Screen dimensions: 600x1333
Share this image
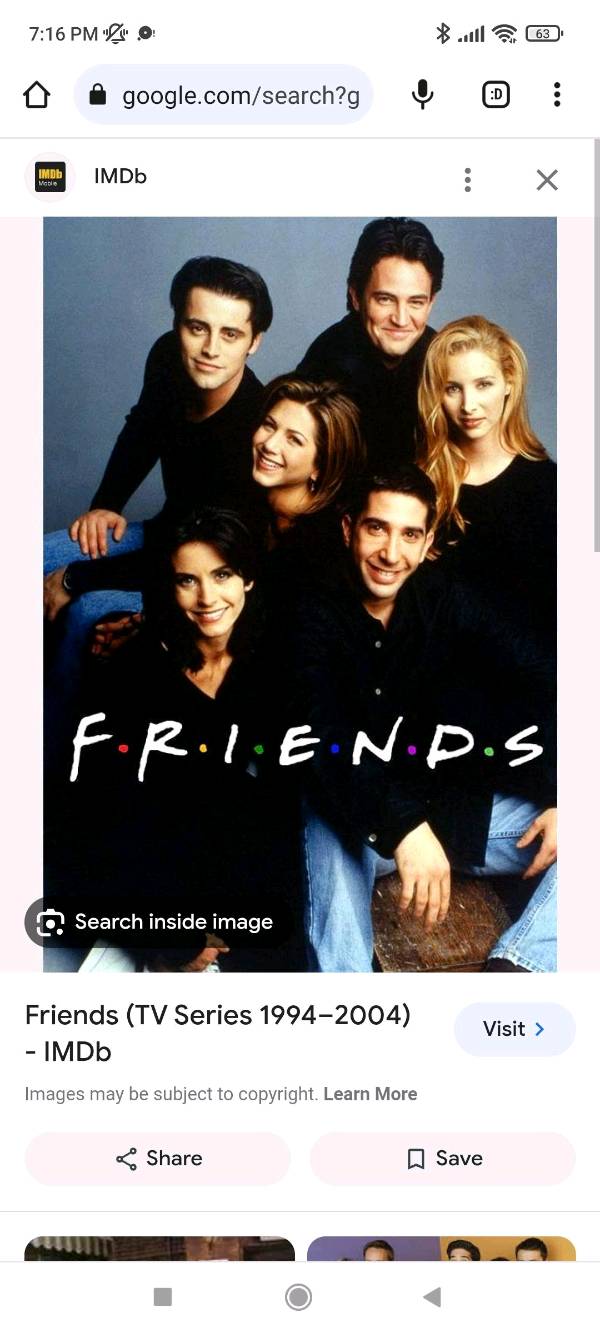click(x=158, y=1158)
